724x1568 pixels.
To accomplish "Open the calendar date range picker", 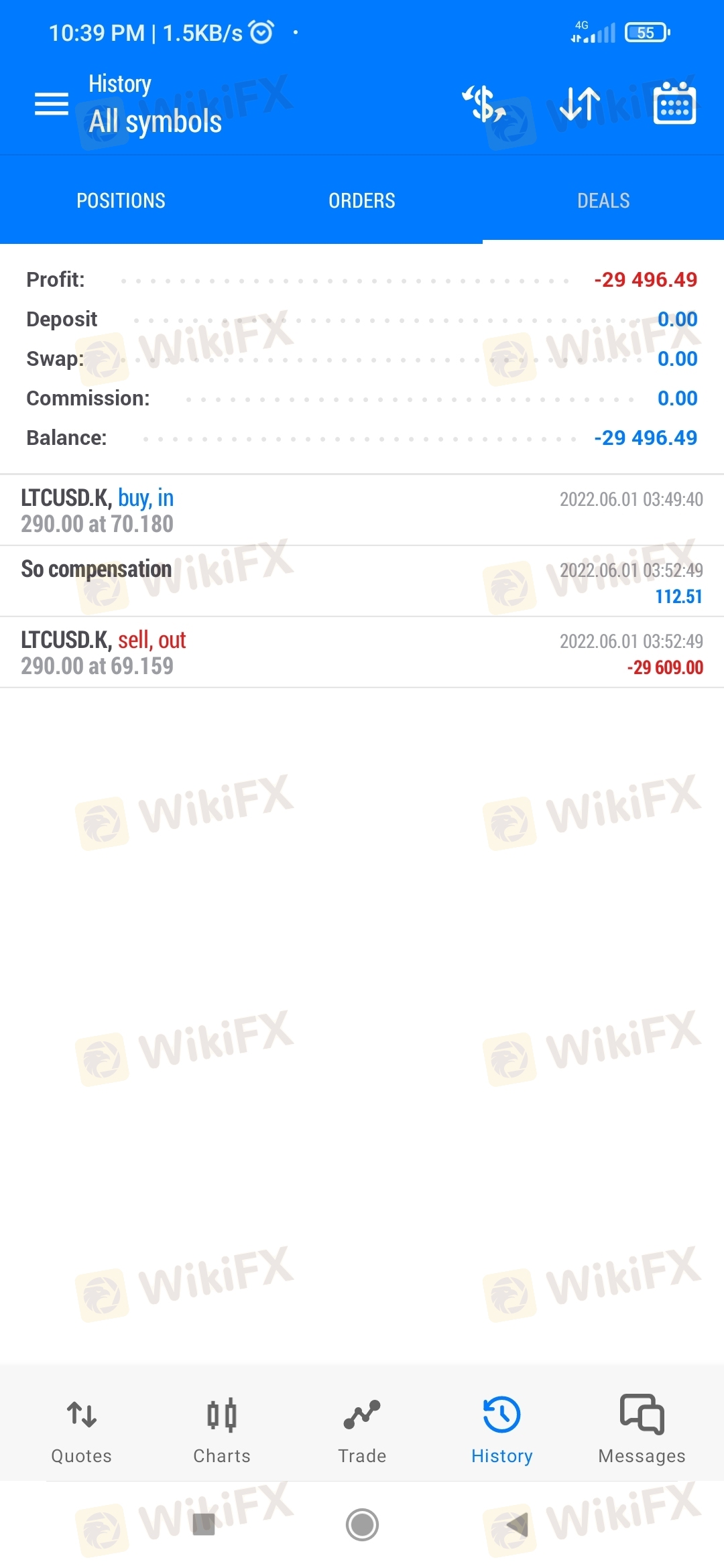I will click(x=674, y=103).
